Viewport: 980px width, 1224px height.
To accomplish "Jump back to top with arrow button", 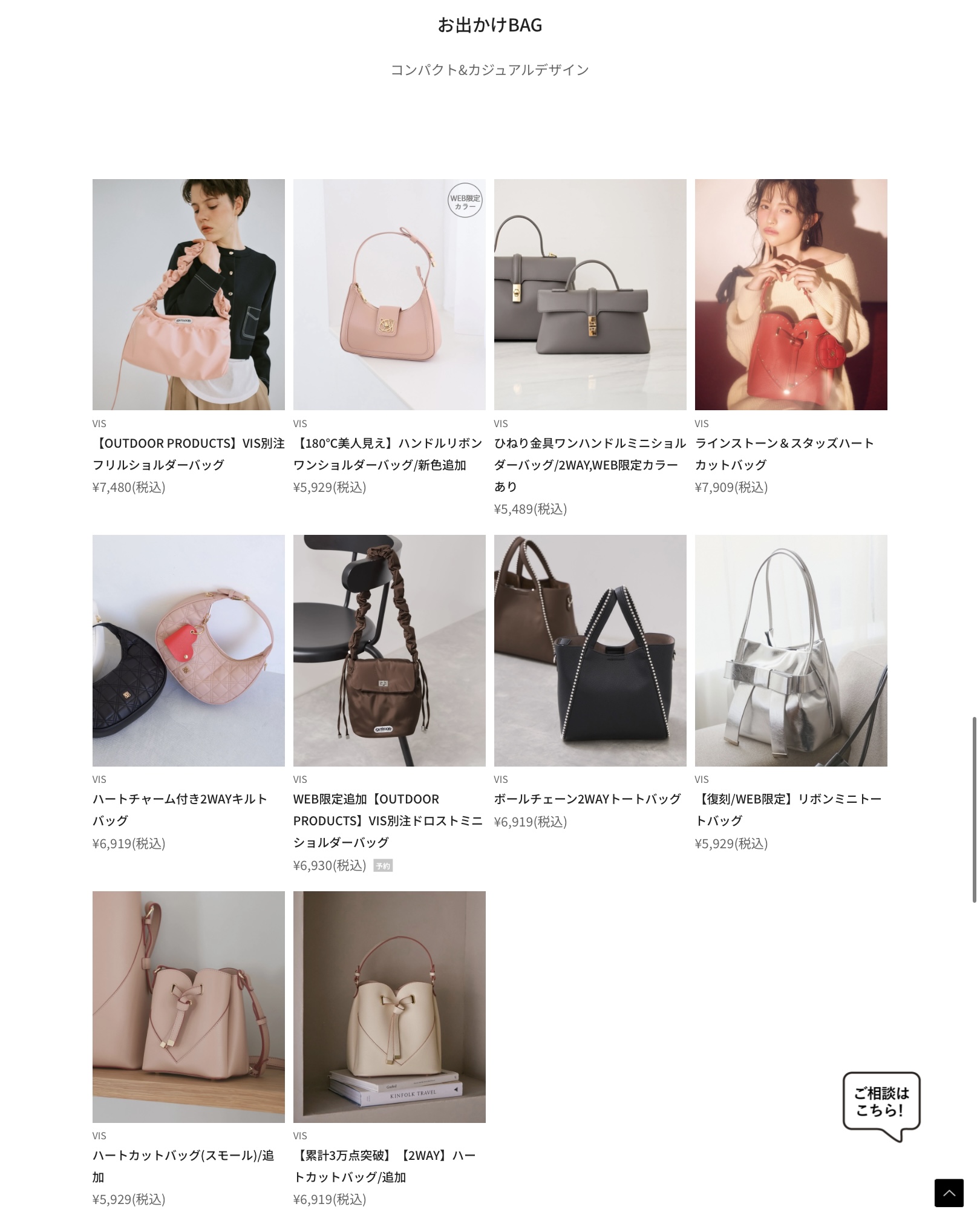I will tap(948, 1192).
